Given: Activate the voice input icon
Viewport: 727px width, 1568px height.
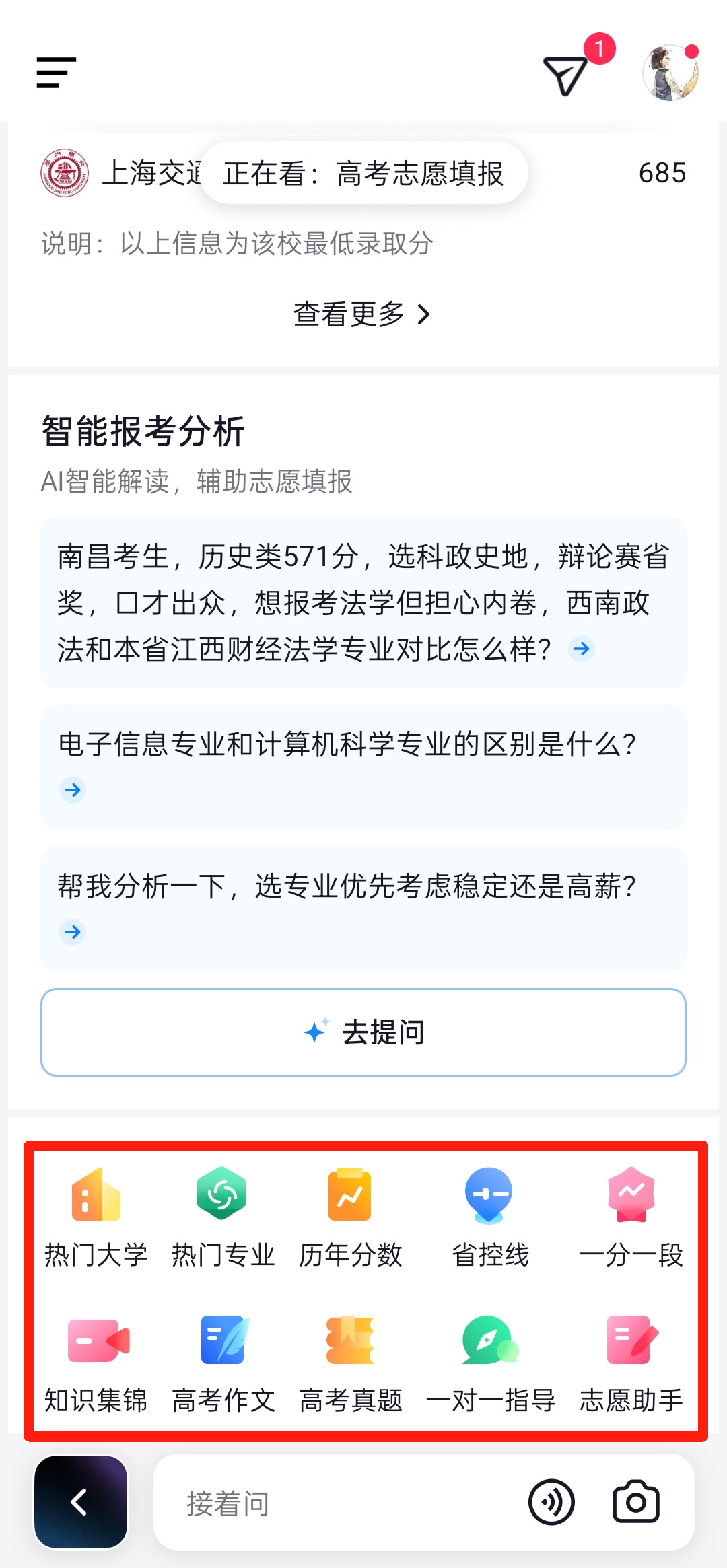Looking at the screenshot, I should [551, 1502].
